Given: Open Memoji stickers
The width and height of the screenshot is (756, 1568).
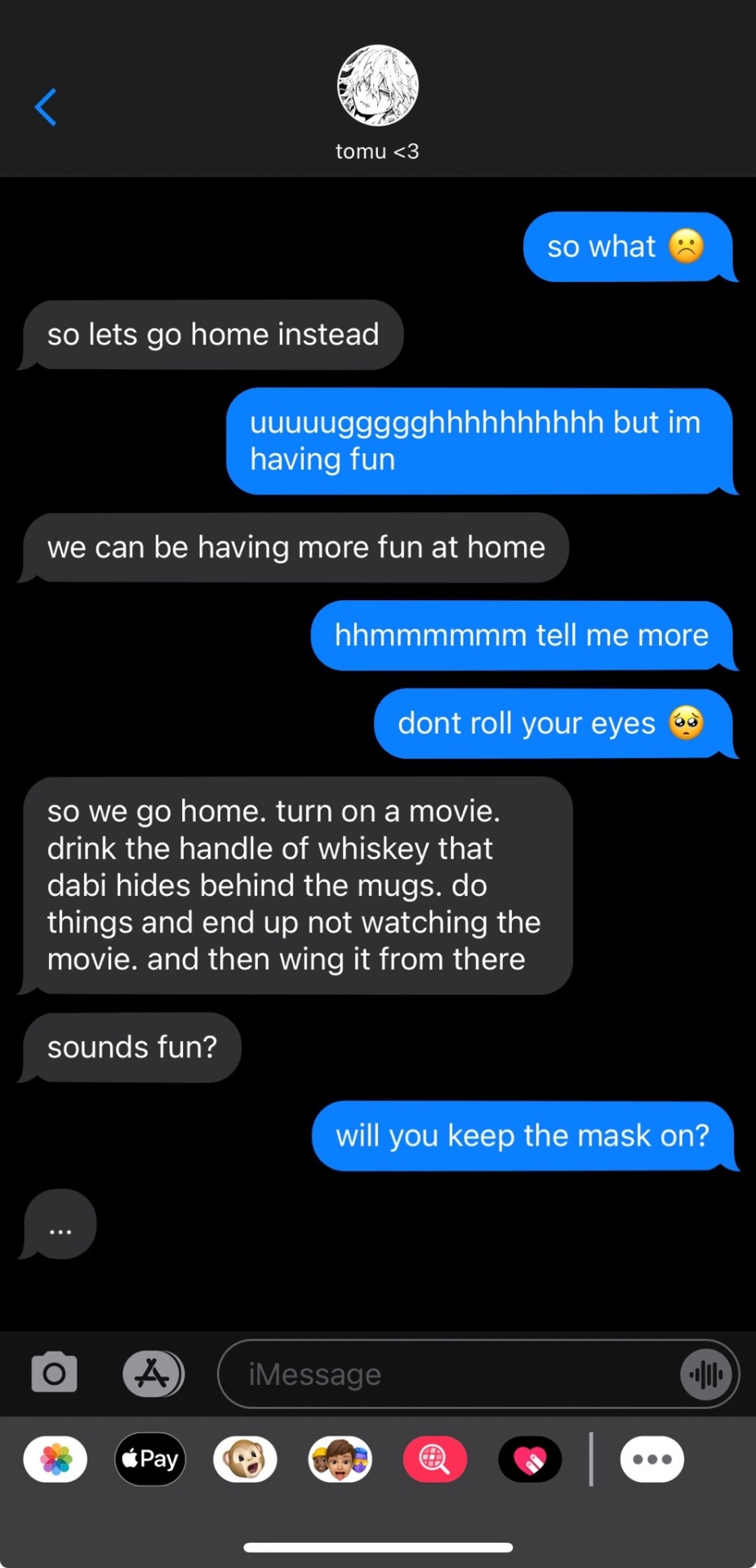Looking at the screenshot, I should click(340, 1459).
